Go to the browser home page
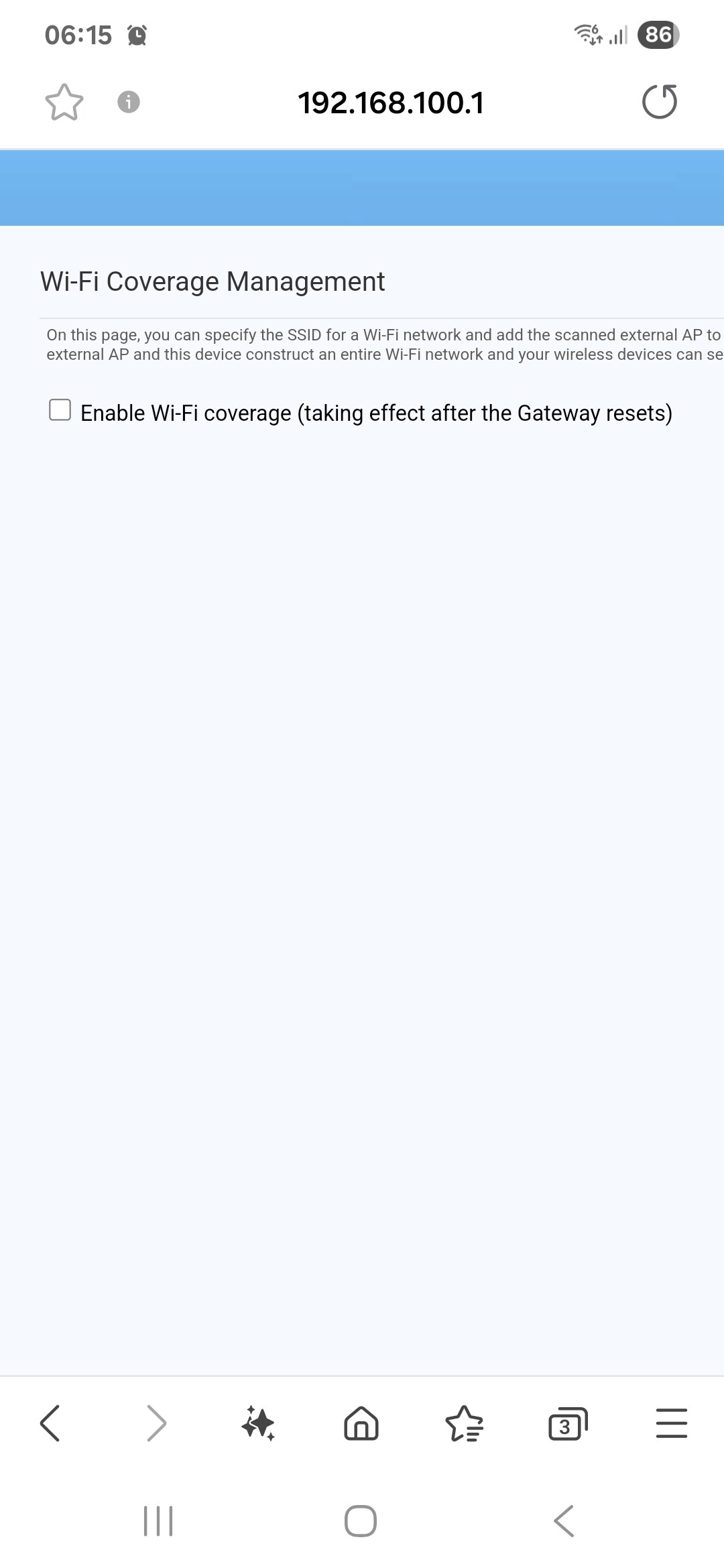Screen dimensions: 724x1568 (x=361, y=1423)
